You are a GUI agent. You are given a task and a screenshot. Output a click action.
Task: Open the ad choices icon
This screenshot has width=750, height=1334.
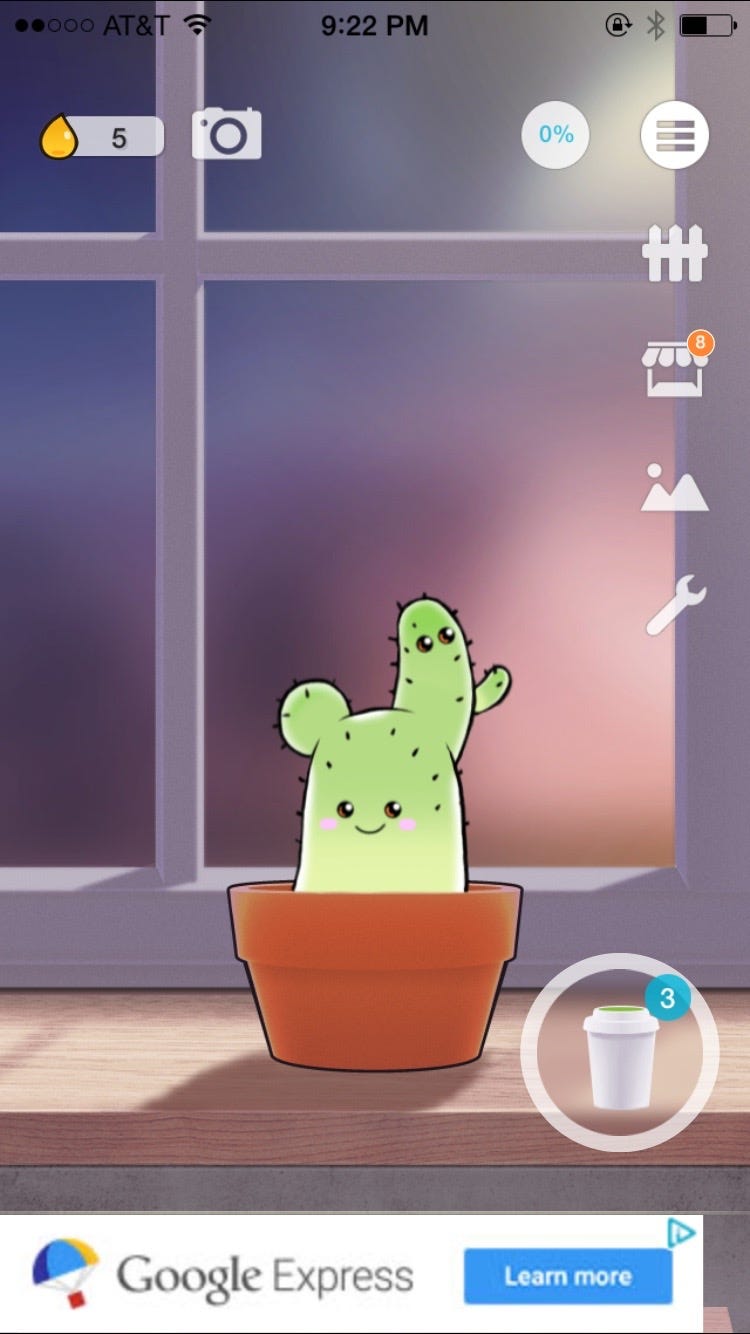click(681, 1234)
